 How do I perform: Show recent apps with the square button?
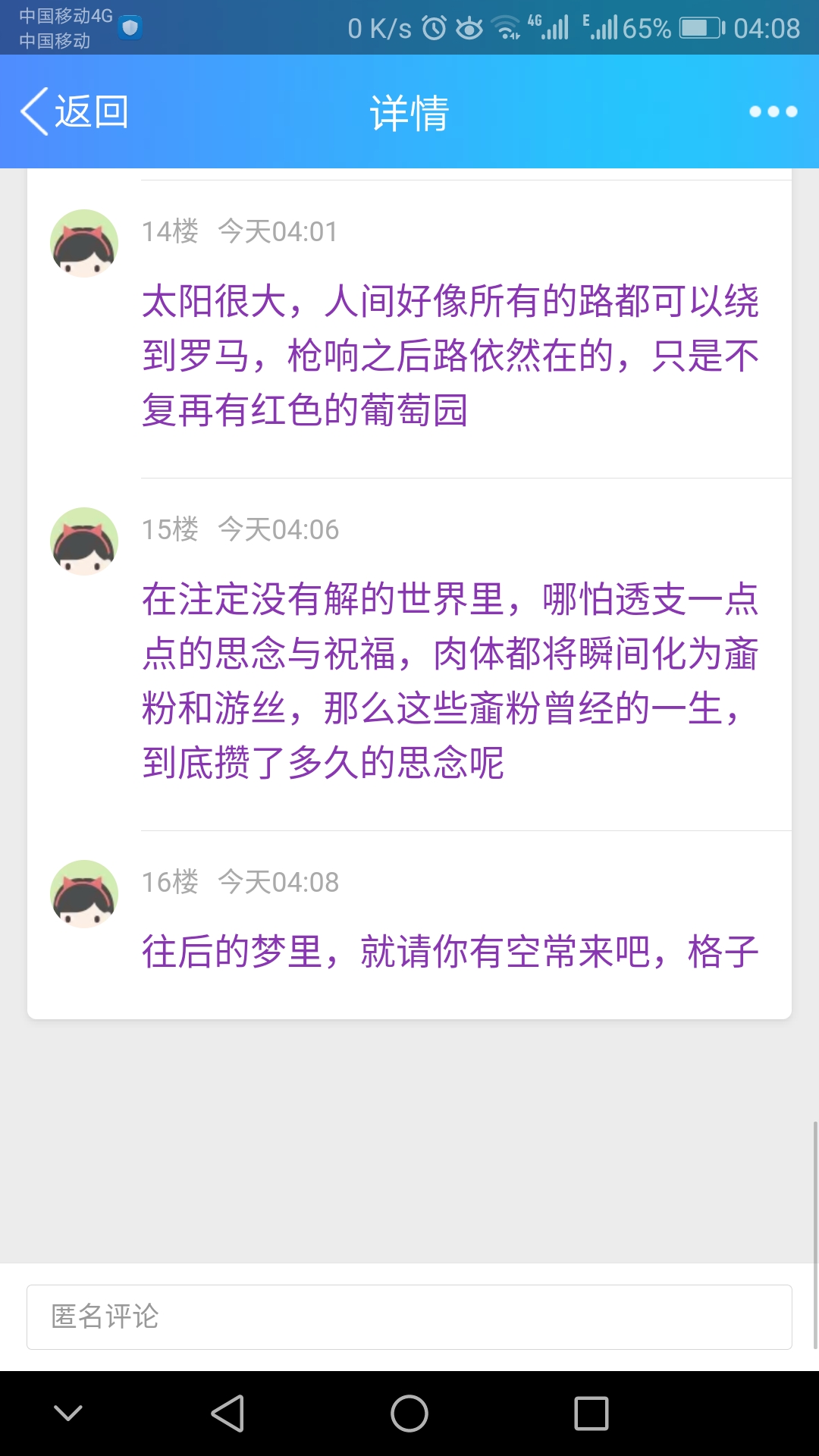tap(591, 1414)
